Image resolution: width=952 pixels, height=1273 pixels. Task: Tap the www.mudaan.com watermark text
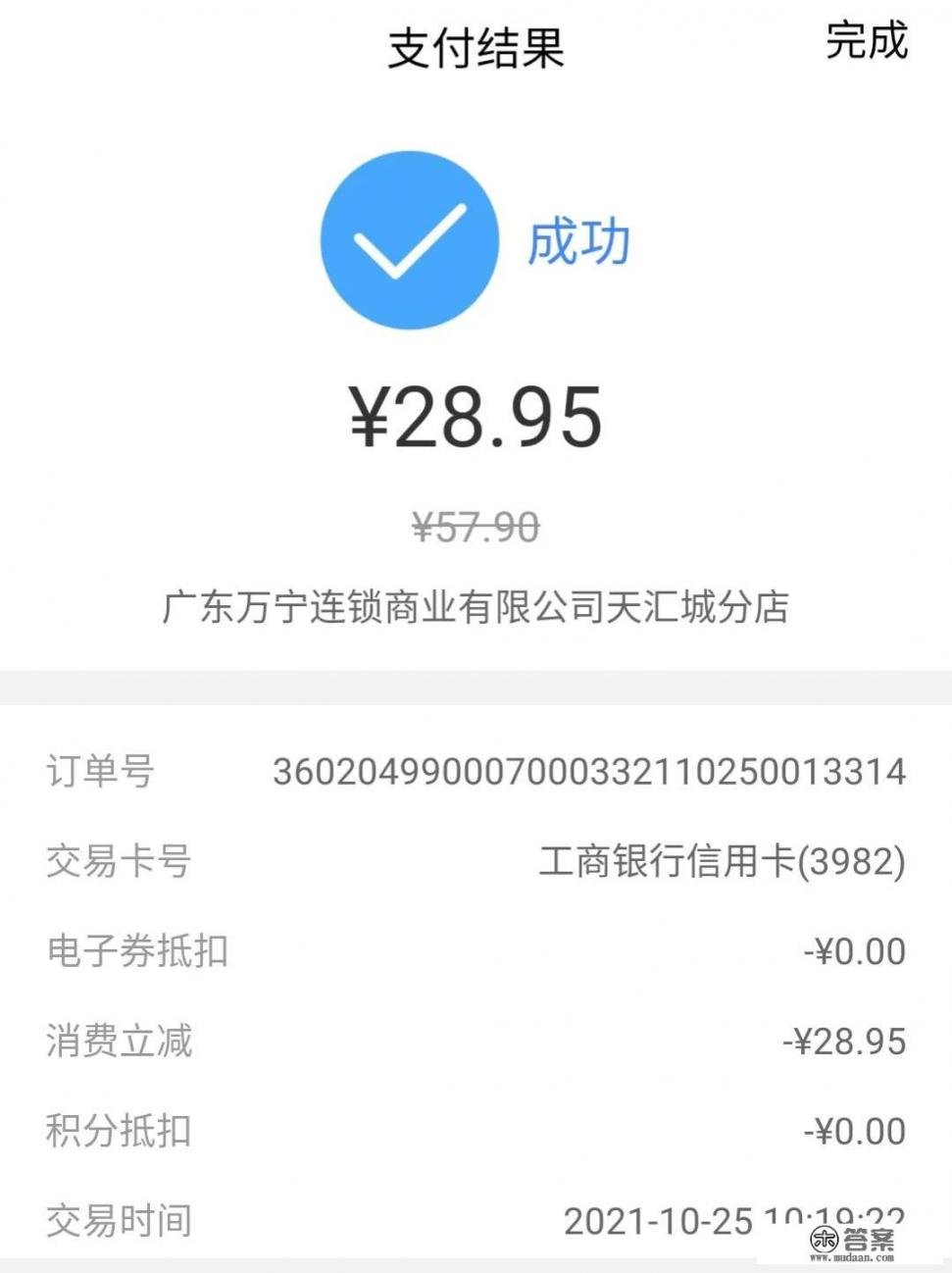pyautogui.click(x=852, y=1257)
